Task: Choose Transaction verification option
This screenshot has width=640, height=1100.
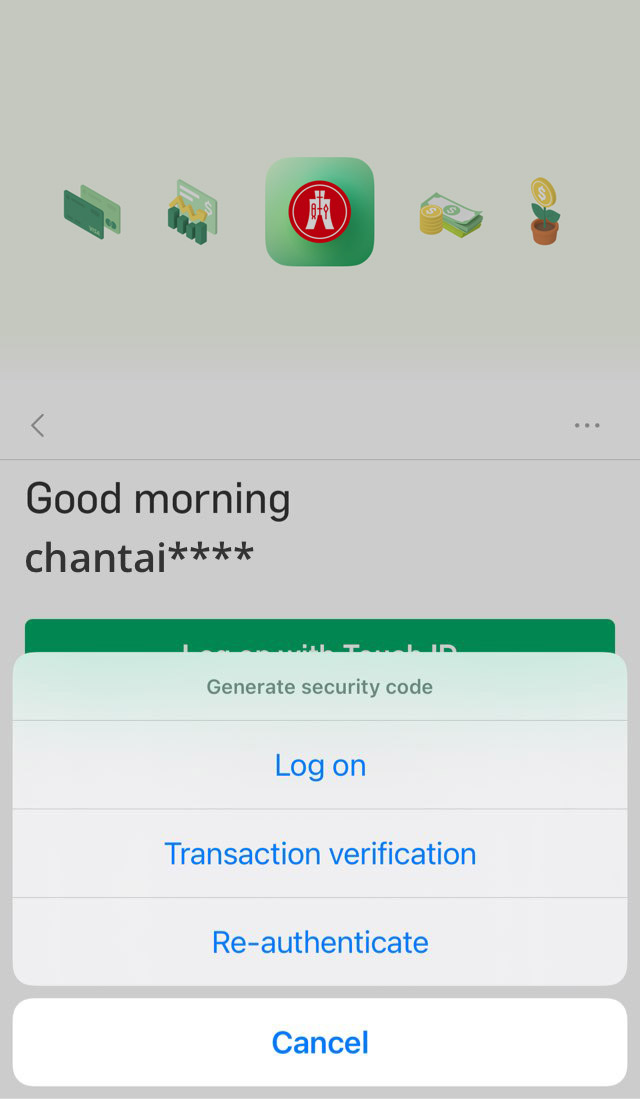Action: click(320, 853)
